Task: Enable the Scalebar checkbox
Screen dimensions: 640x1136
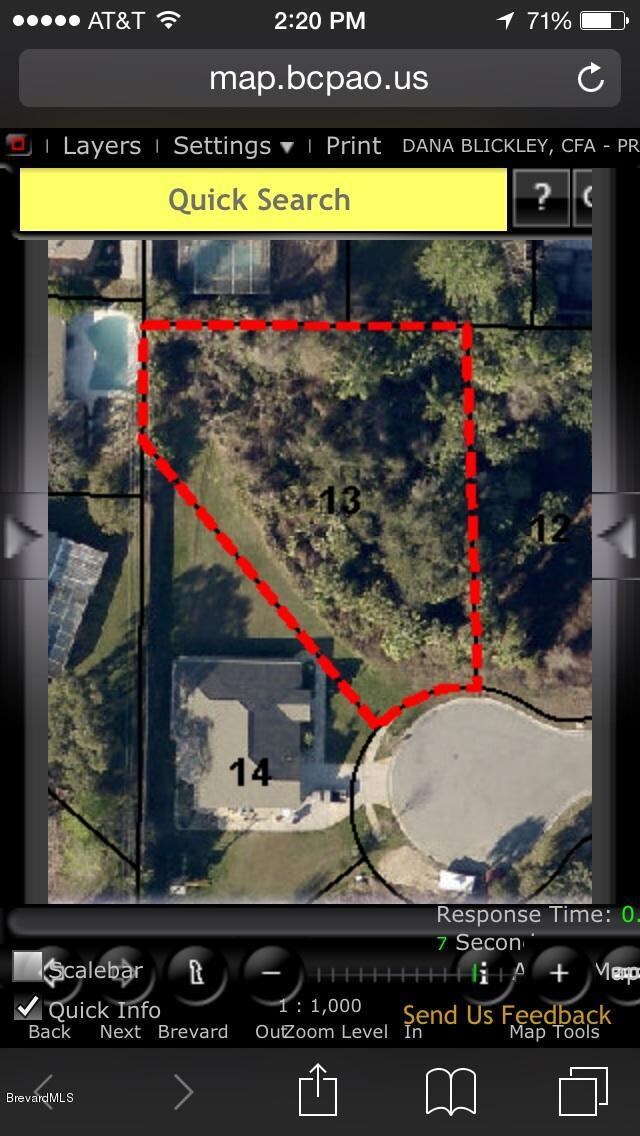Action: pos(27,967)
